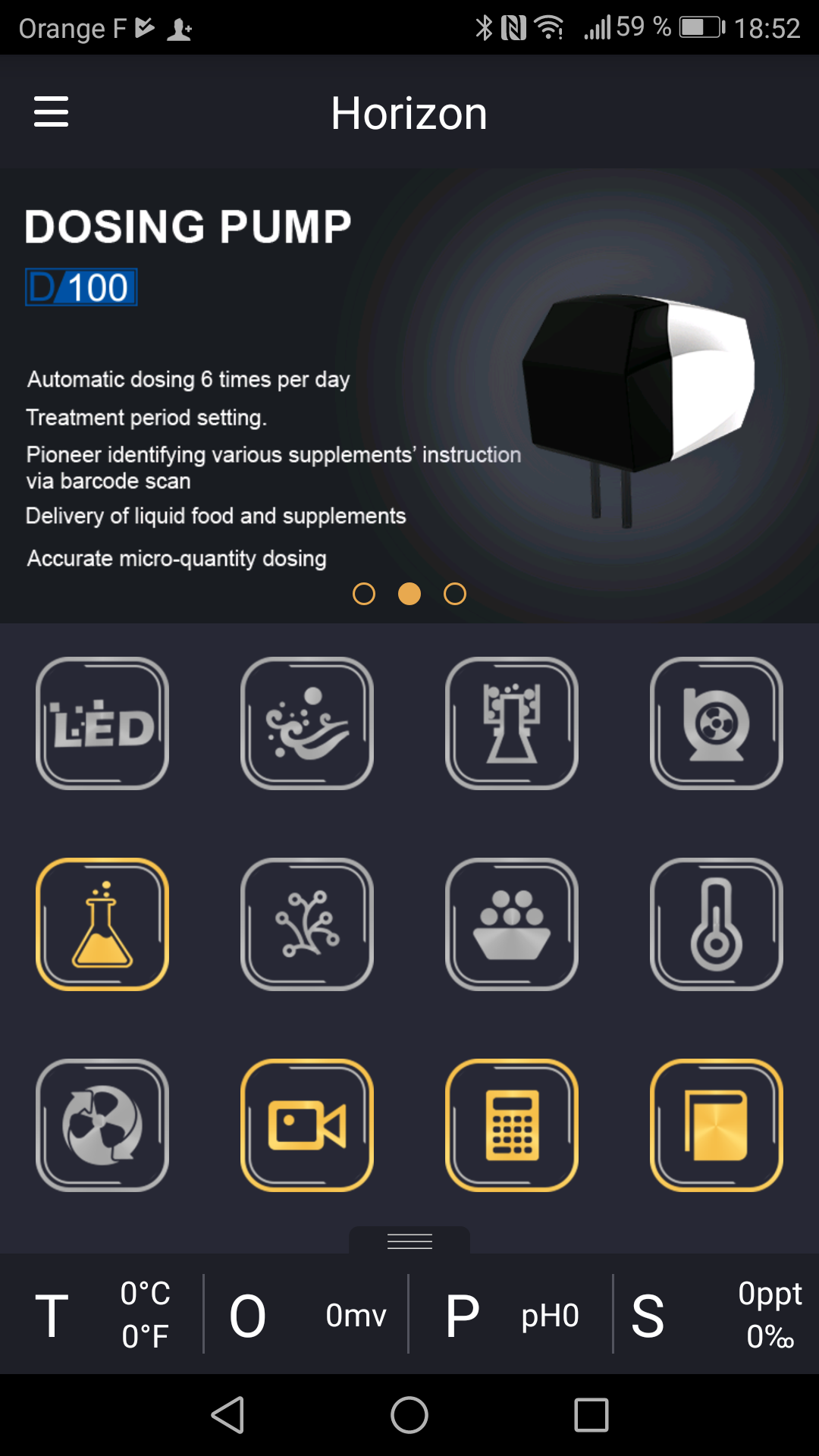This screenshot has height=1456, width=819.
Task: Open the coral plant icon
Action: [x=307, y=924]
